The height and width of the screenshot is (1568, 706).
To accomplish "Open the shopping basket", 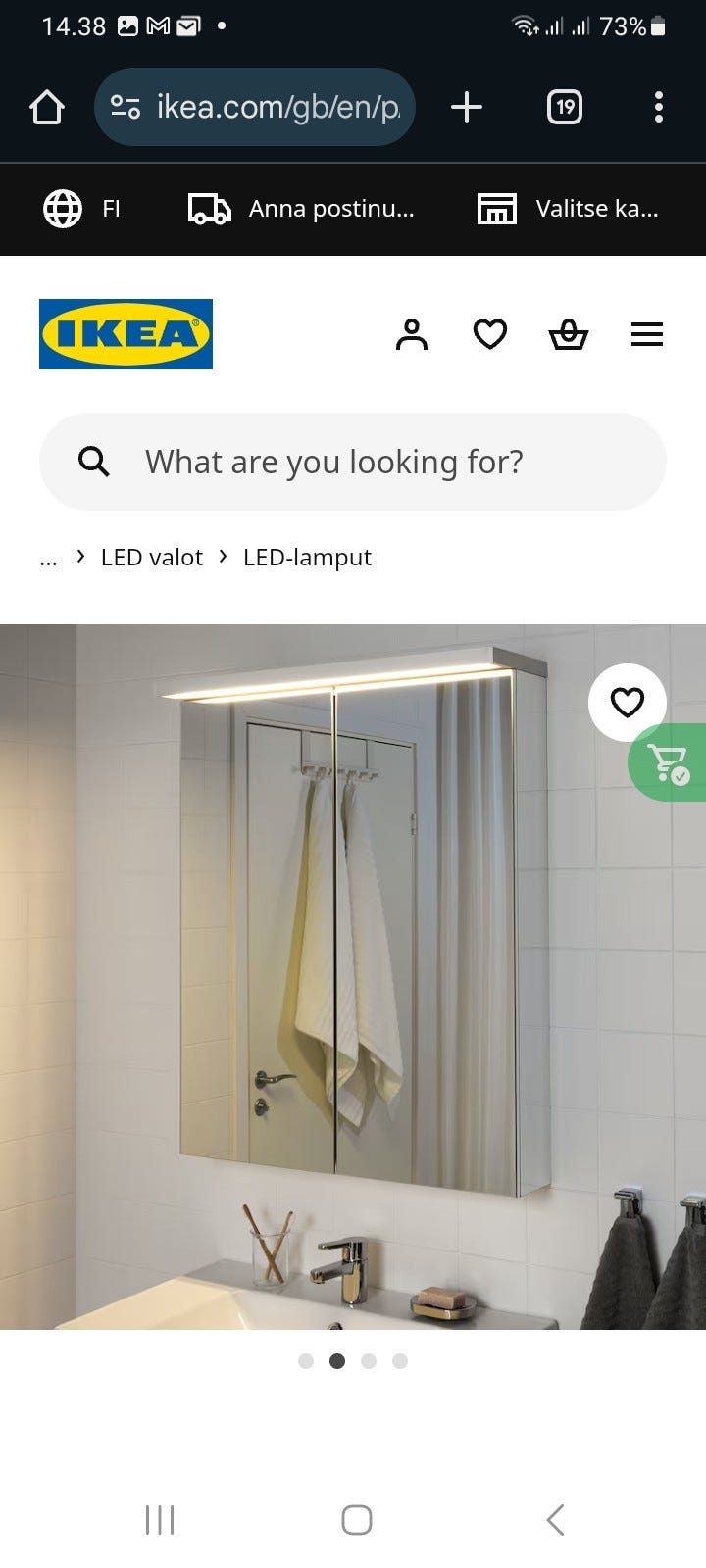I will click(568, 335).
